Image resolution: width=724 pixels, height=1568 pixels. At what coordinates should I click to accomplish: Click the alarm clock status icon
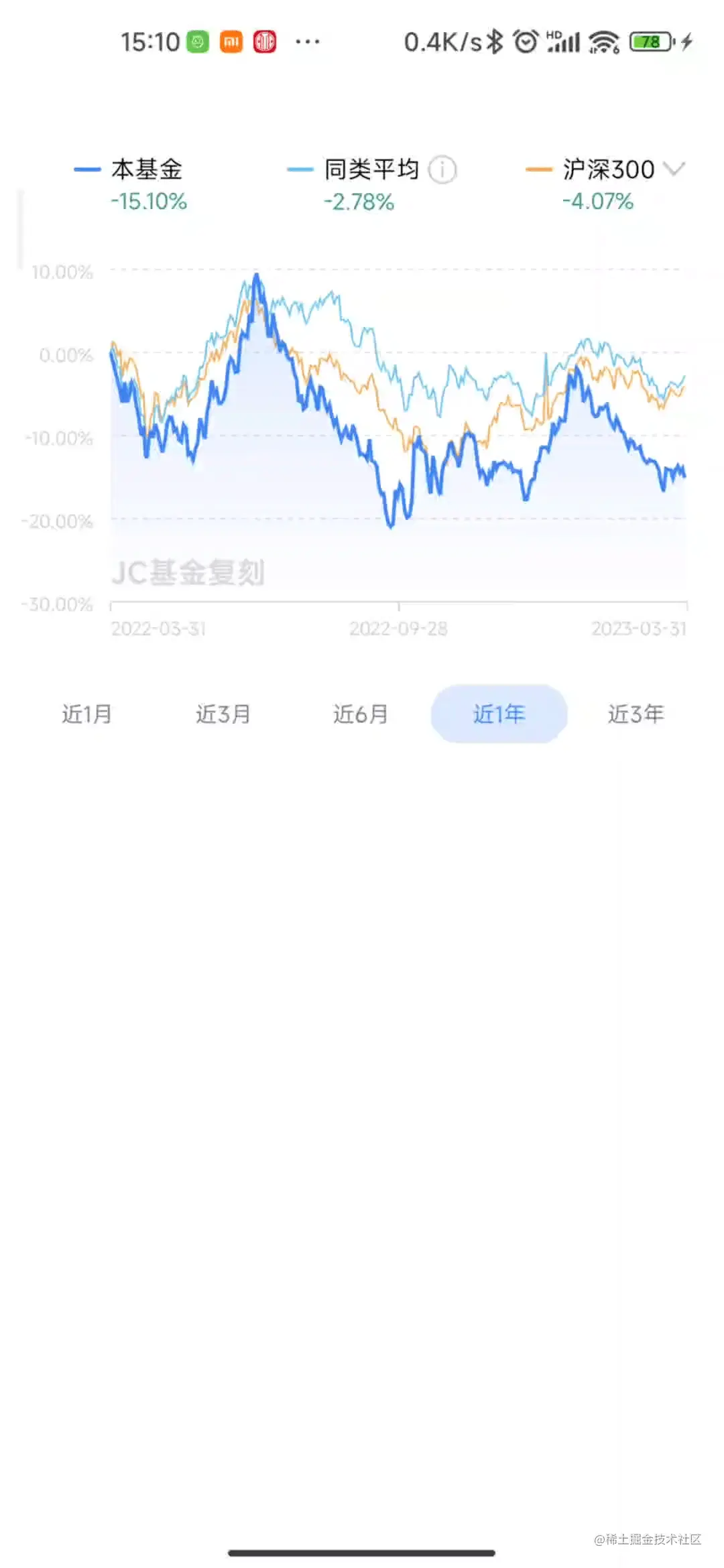tap(525, 42)
